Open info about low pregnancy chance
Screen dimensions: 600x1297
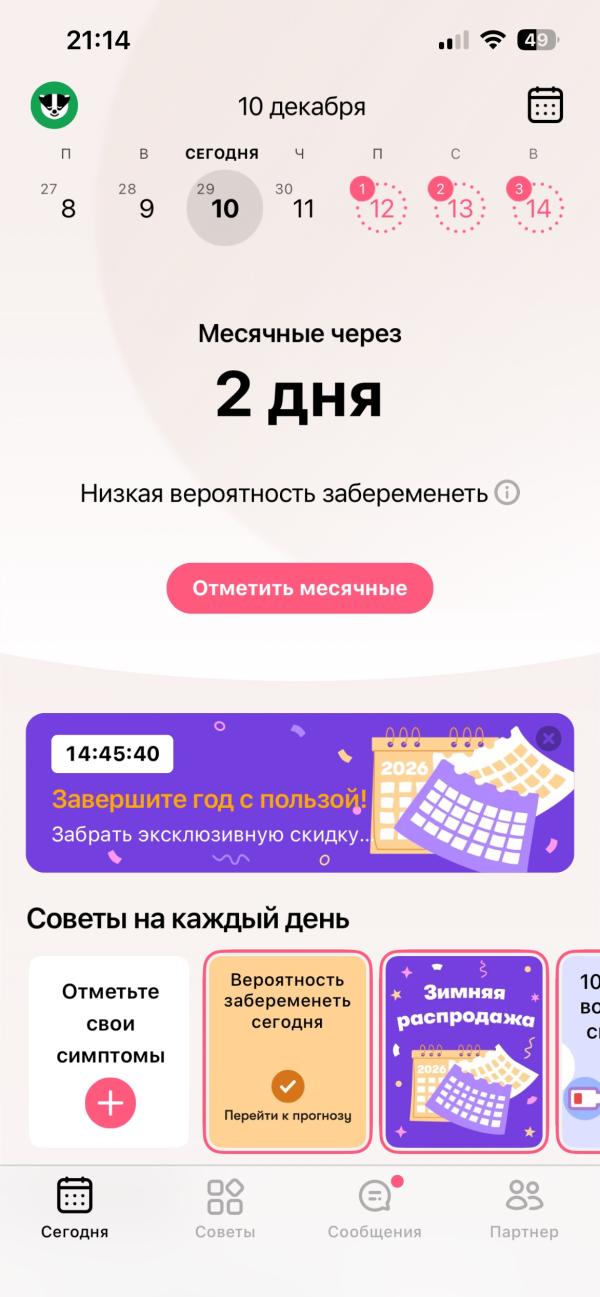(508, 493)
